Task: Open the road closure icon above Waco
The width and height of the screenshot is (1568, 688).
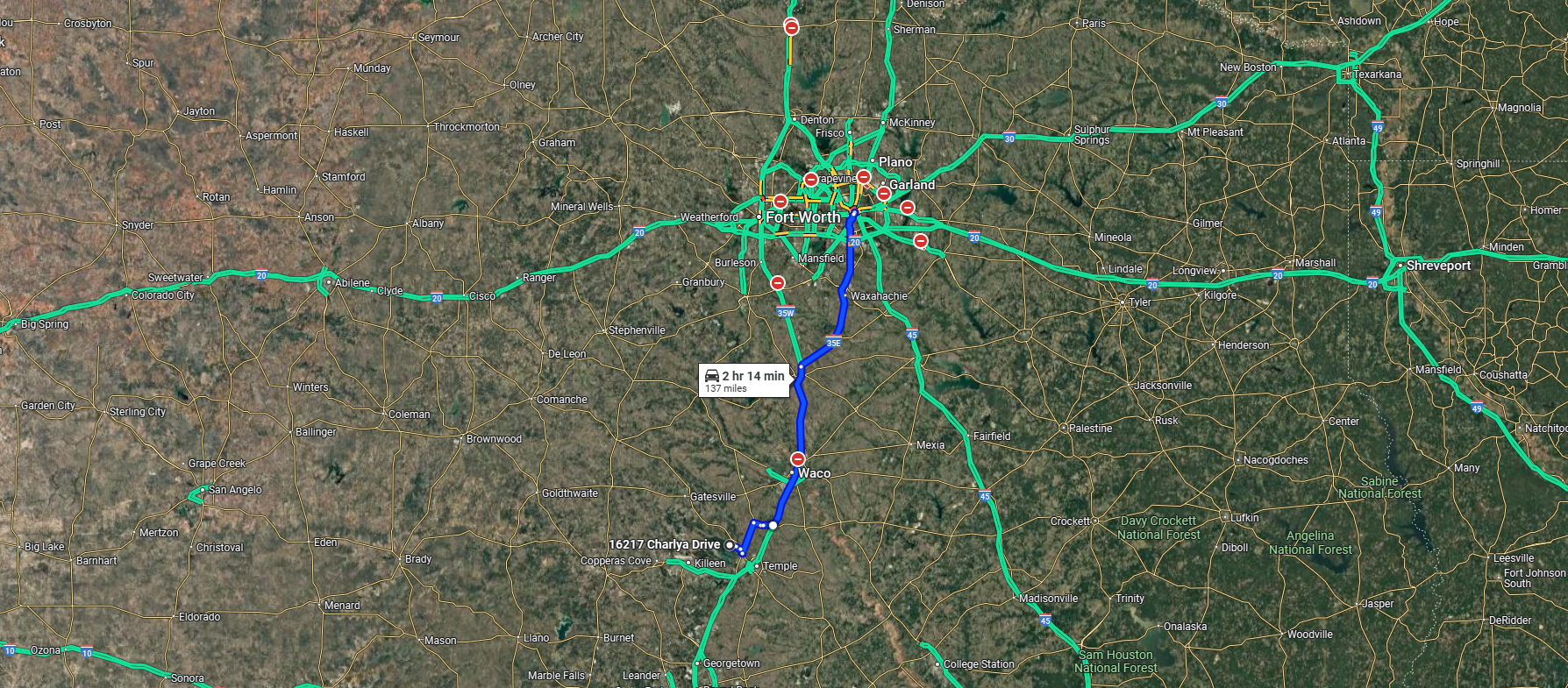Action: point(798,458)
